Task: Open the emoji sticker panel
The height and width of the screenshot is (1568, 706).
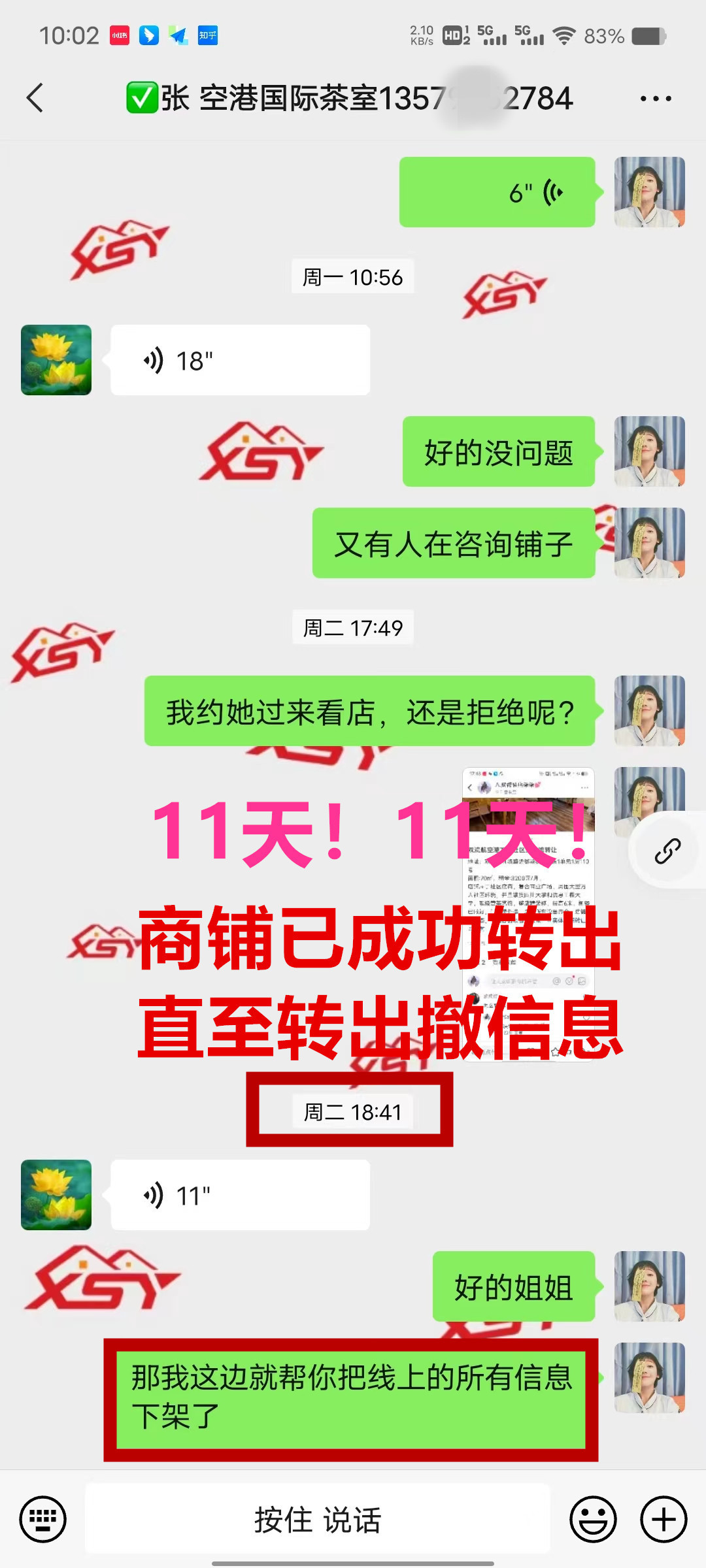Action: [593, 1519]
